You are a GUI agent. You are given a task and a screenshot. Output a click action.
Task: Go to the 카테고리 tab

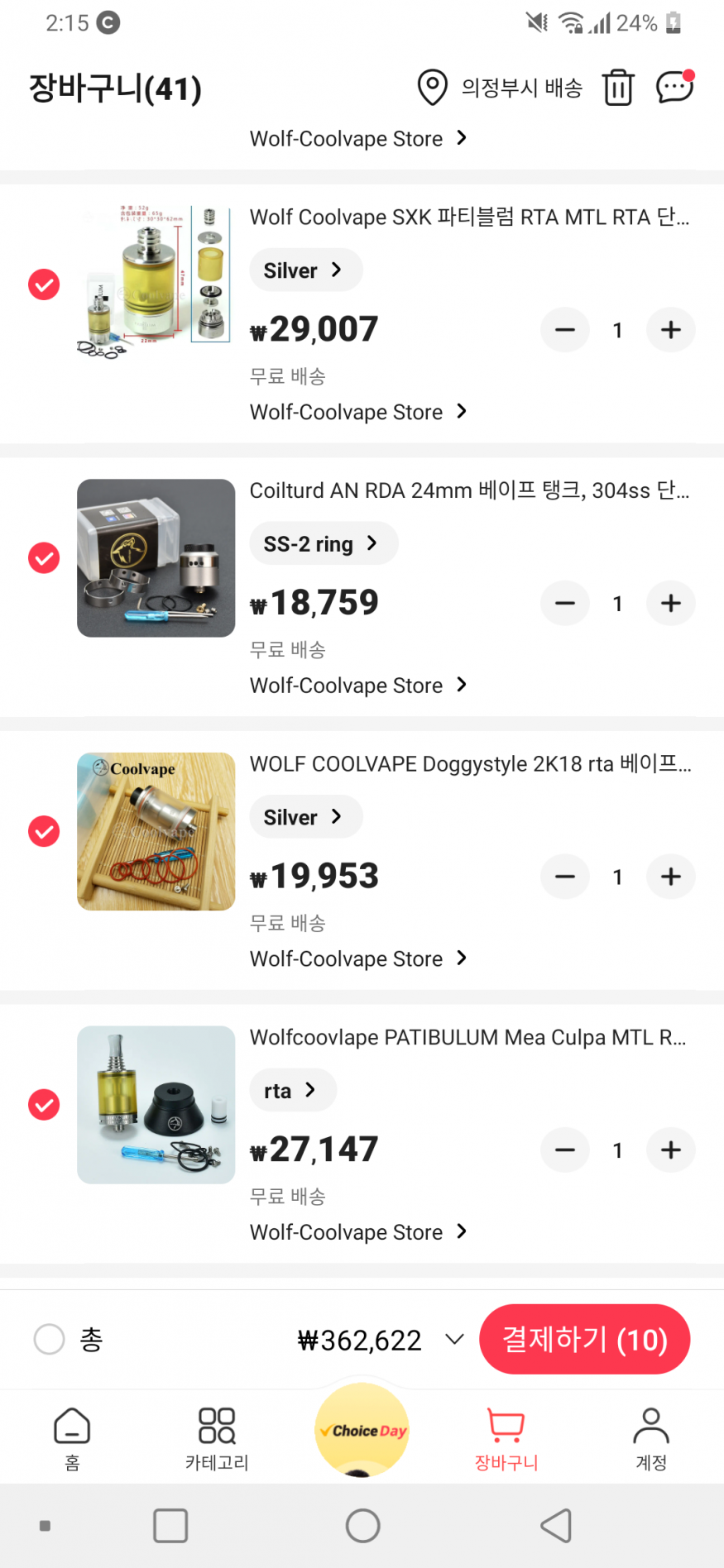[x=217, y=1439]
